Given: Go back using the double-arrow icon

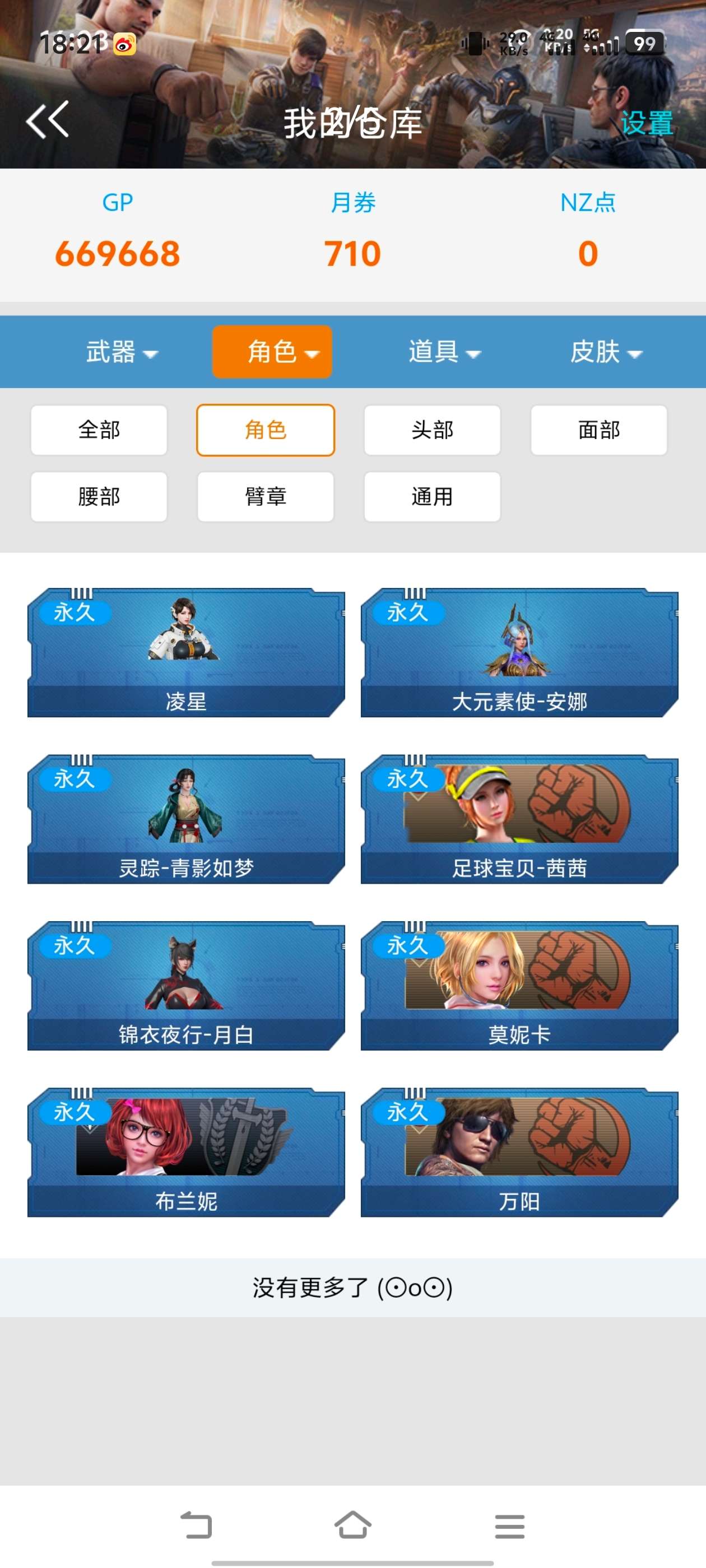Looking at the screenshot, I should 47,120.
